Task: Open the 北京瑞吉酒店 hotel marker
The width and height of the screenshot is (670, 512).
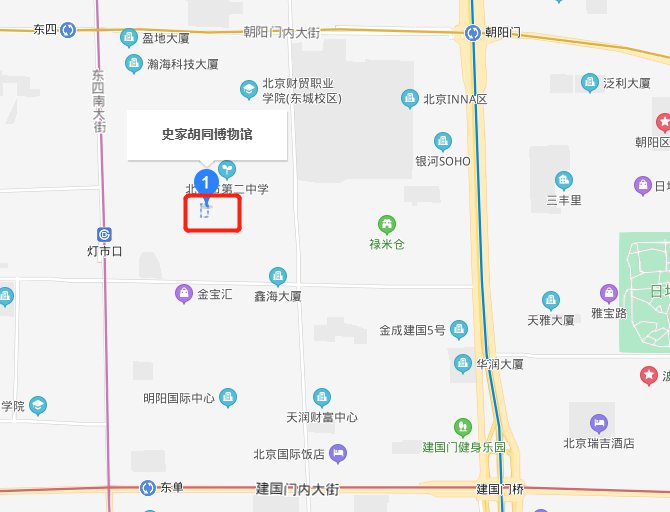Action: (x=598, y=423)
